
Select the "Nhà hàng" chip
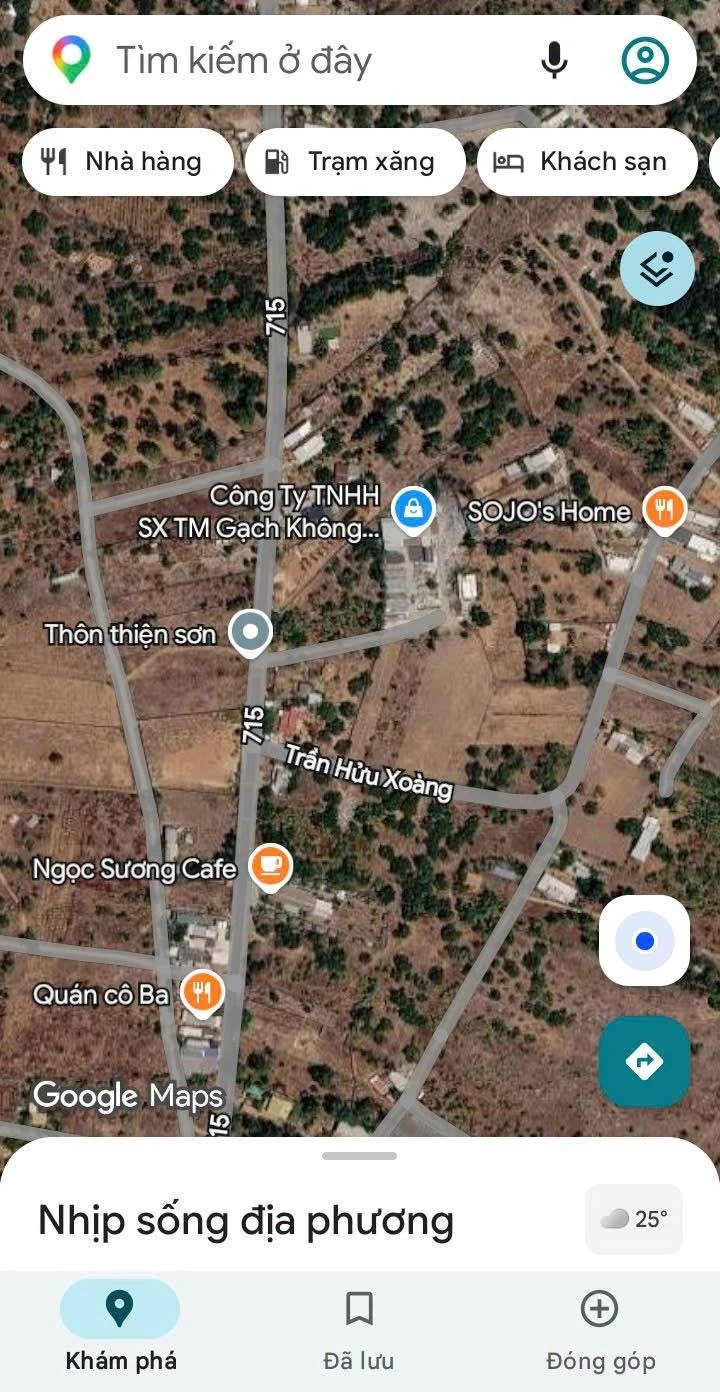tap(128, 162)
